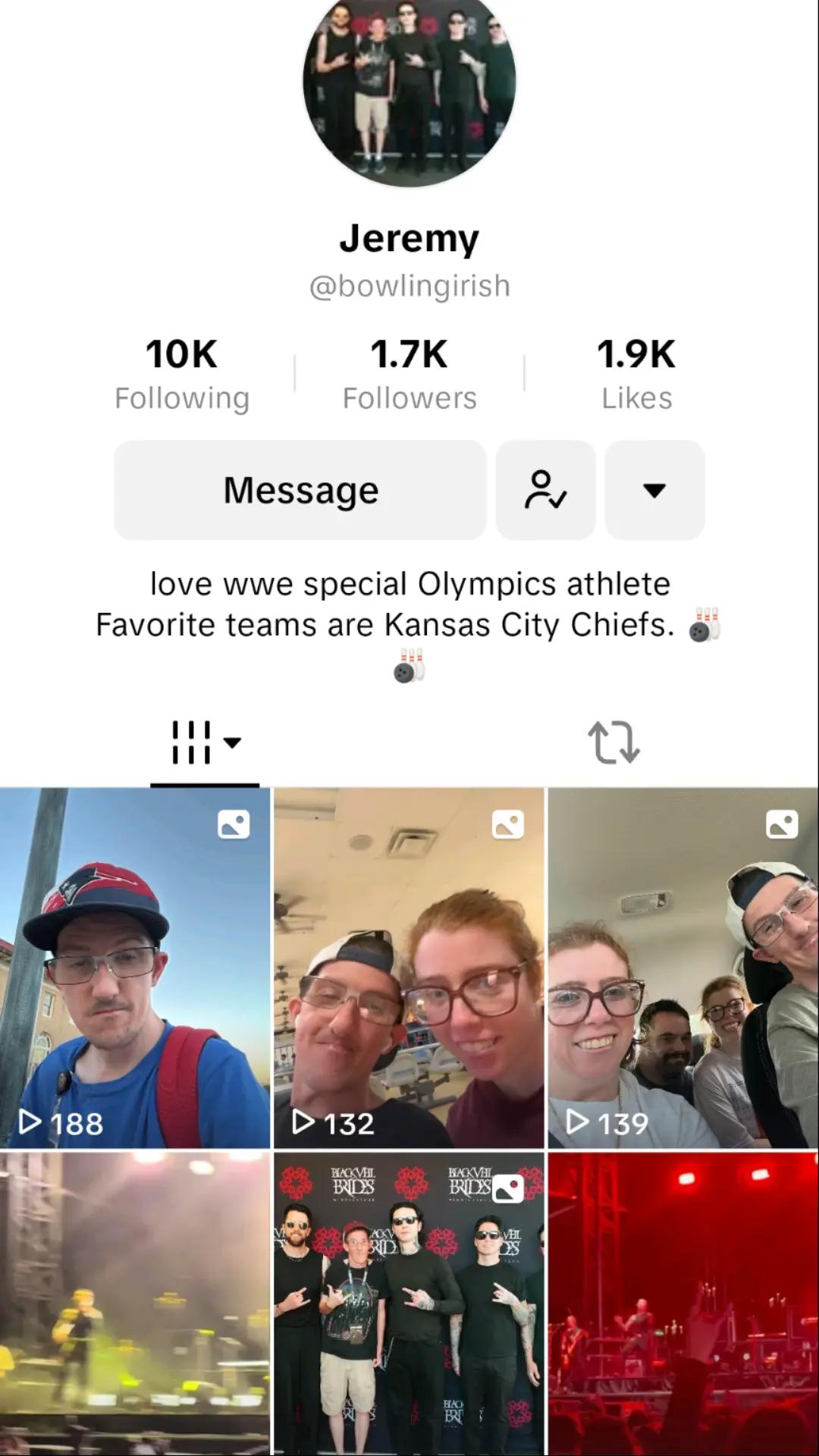
Task: Open Jeremy's profile picture
Action: click(409, 83)
